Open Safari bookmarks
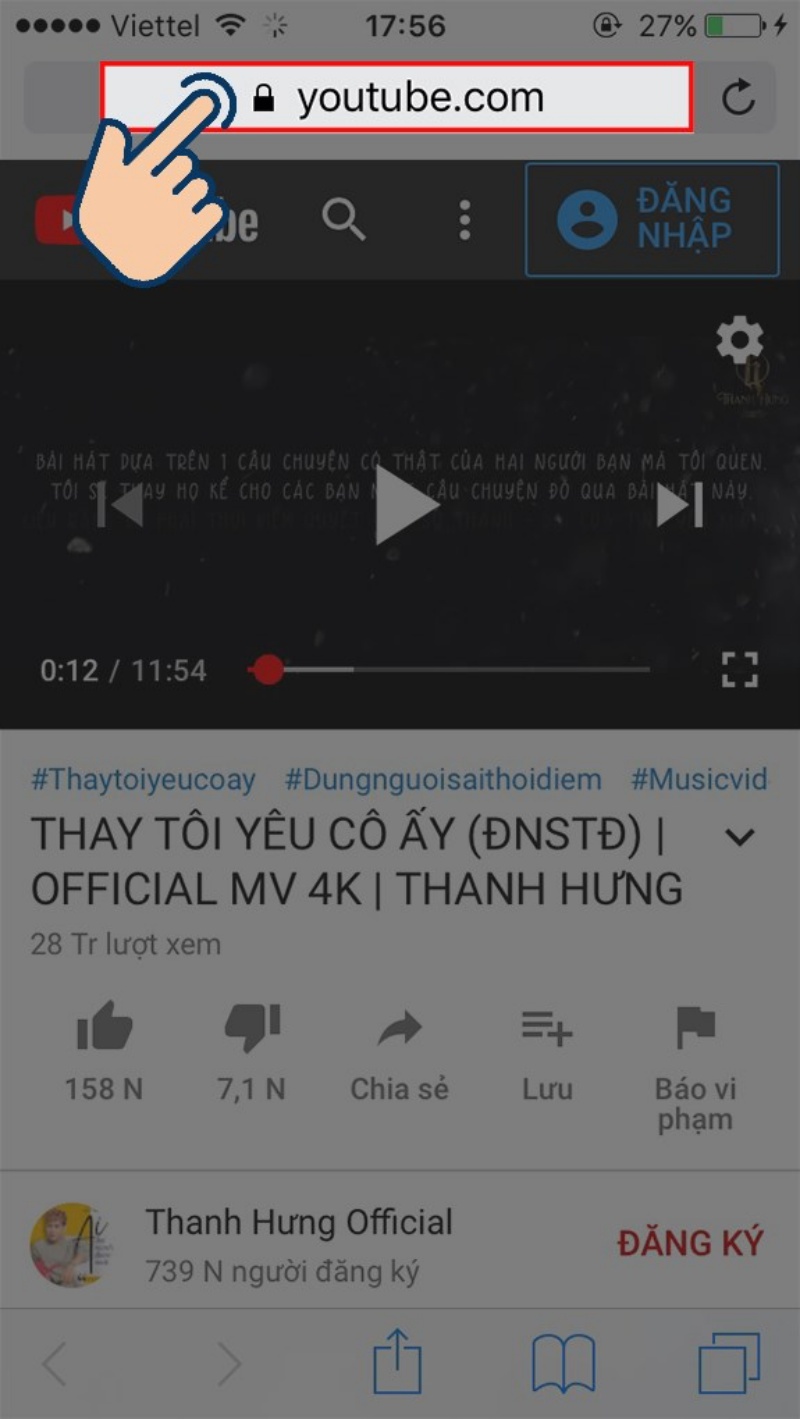Image resolution: width=800 pixels, height=1419 pixels. 563,1363
